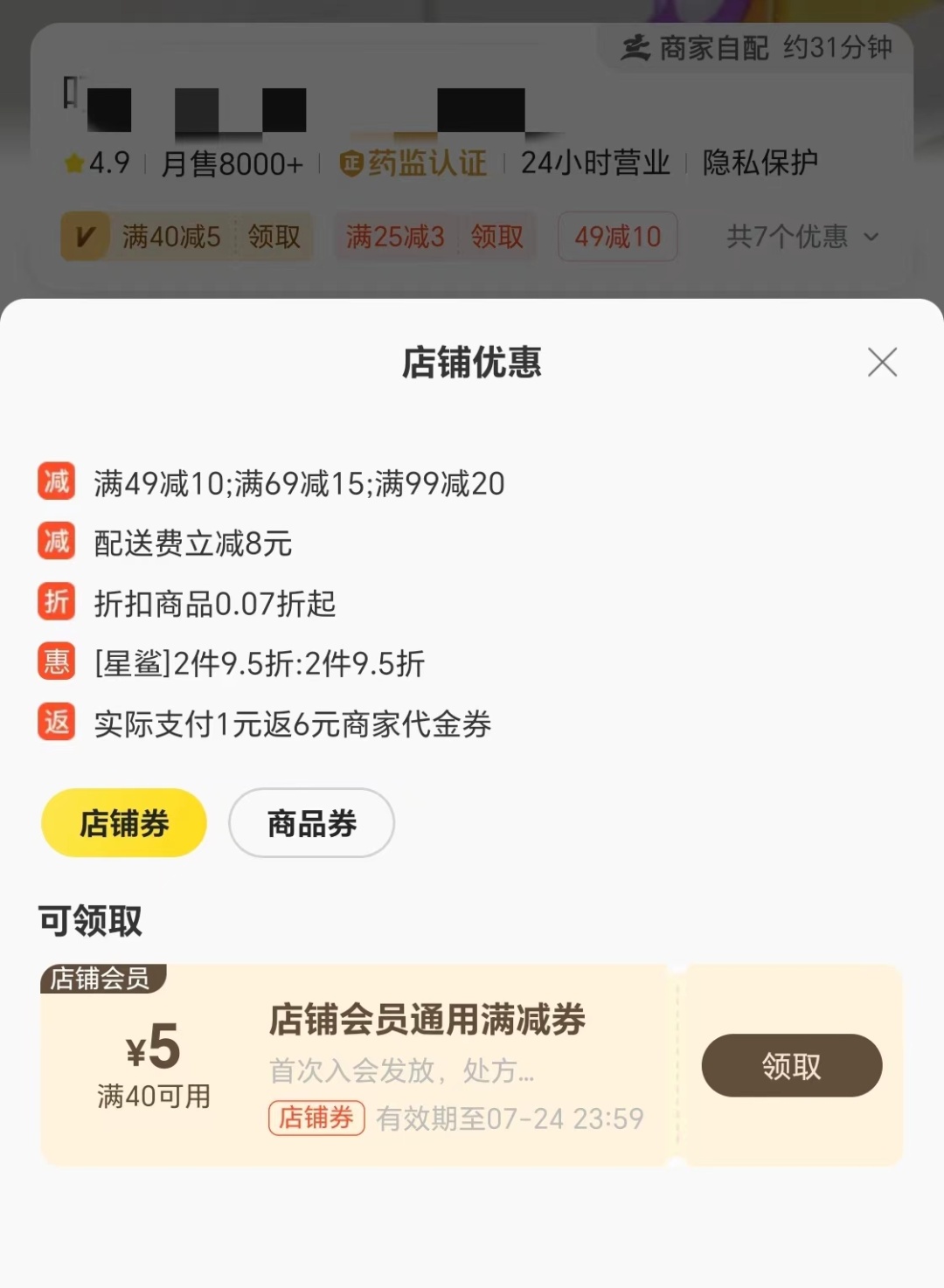Click the 减 icon beside delivery fee discount

coord(55,543)
